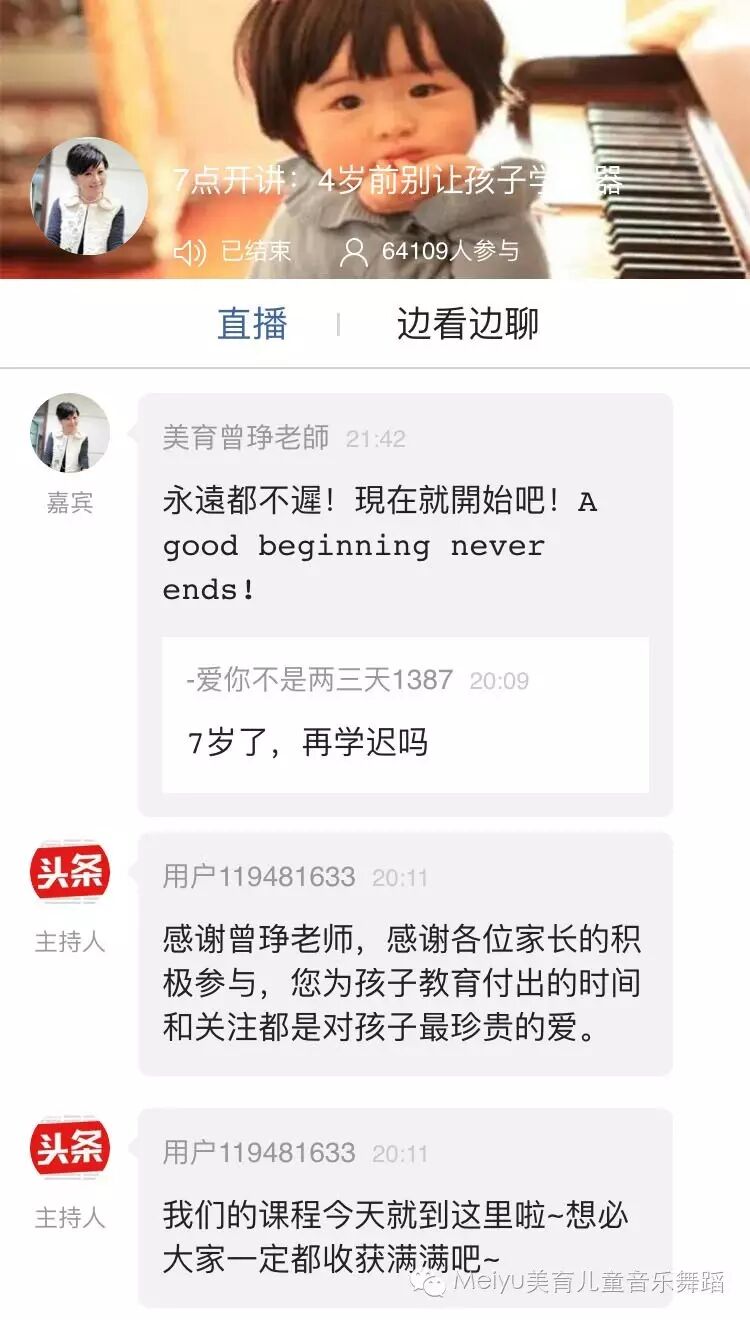This screenshot has width=750, height=1320.
Task: Switch to the 边看边聊 tab
Action: tap(467, 324)
